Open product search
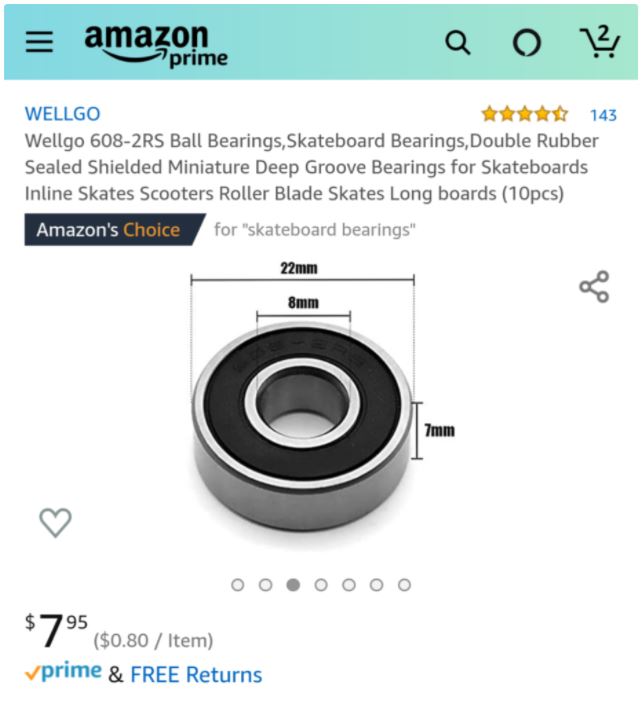Screen dimensions: 643x708 457,42
